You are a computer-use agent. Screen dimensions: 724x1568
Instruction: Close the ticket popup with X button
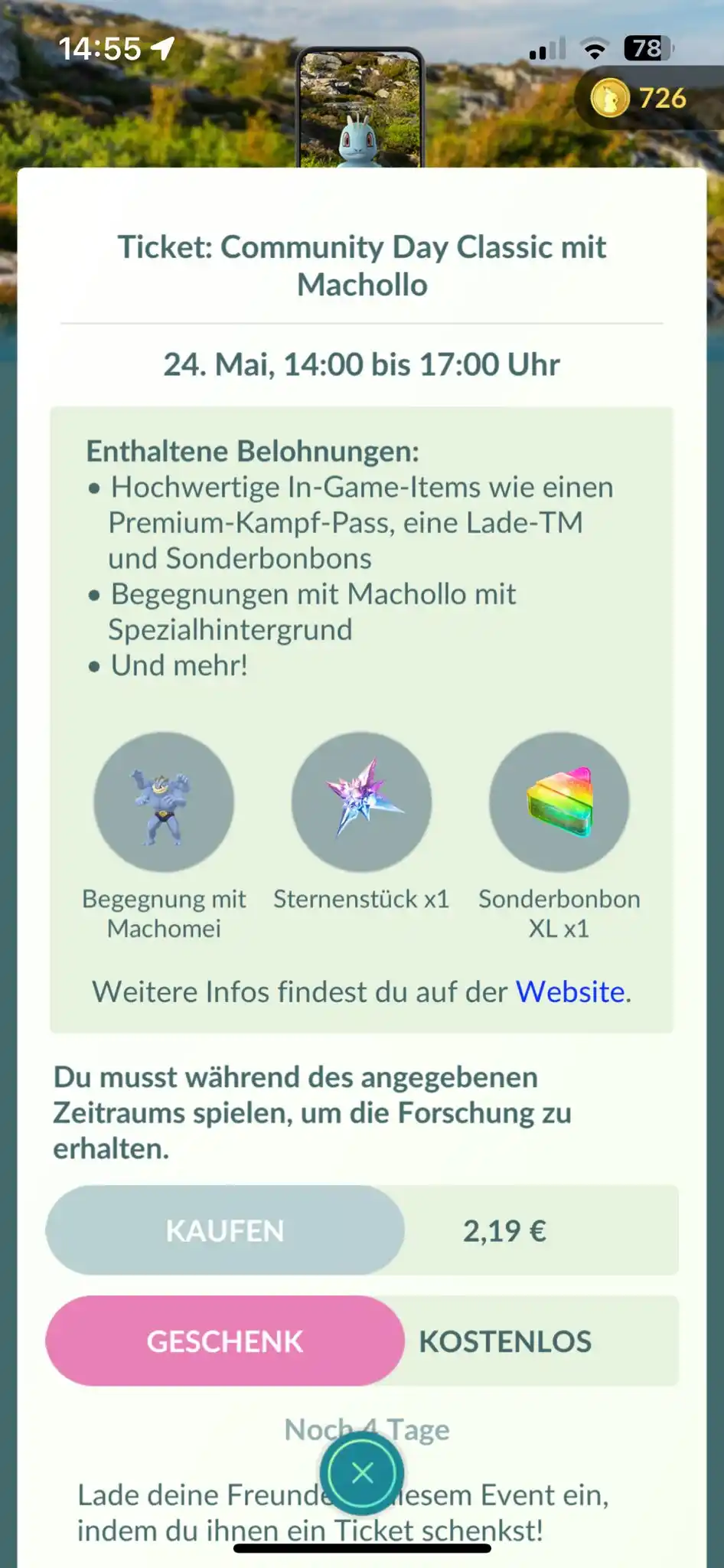point(362,1472)
